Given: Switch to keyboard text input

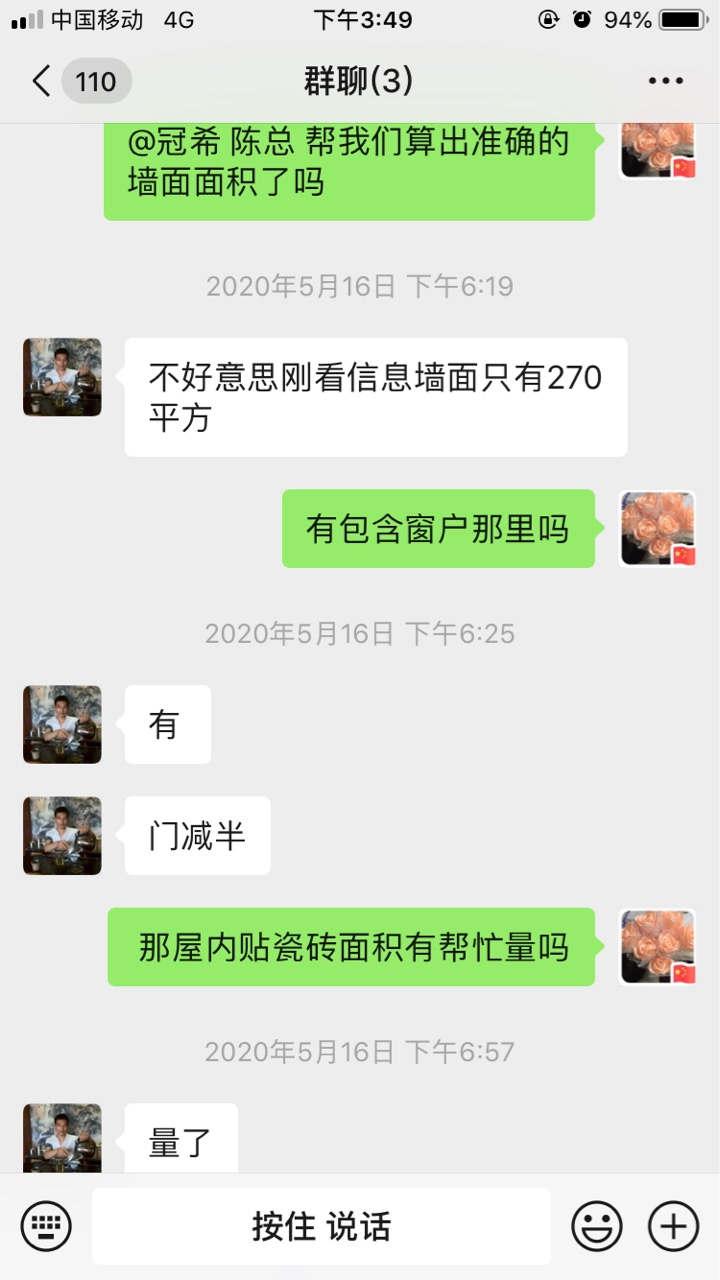Looking at the screenshot, I should click(46, 1225).
